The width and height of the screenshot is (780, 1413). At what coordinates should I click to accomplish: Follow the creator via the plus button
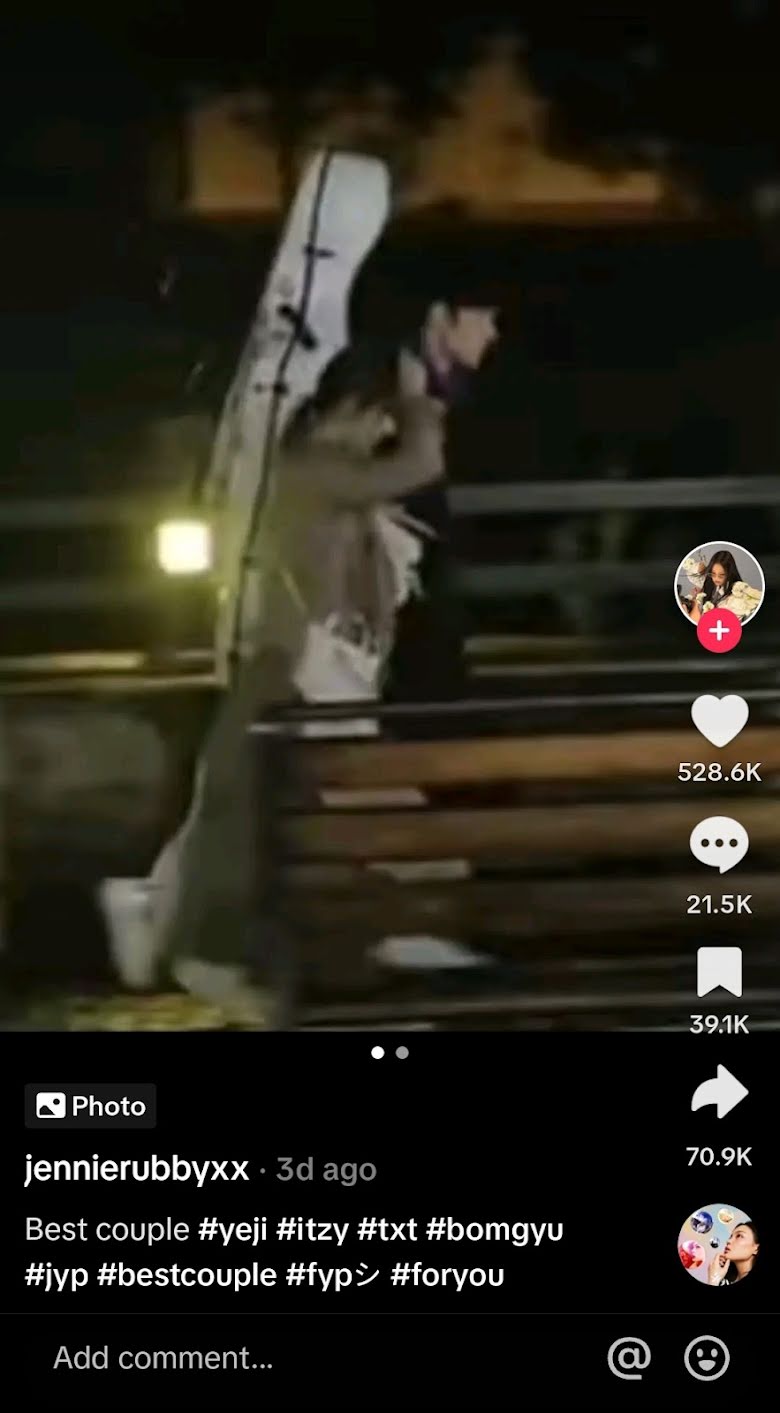[719, 632]
